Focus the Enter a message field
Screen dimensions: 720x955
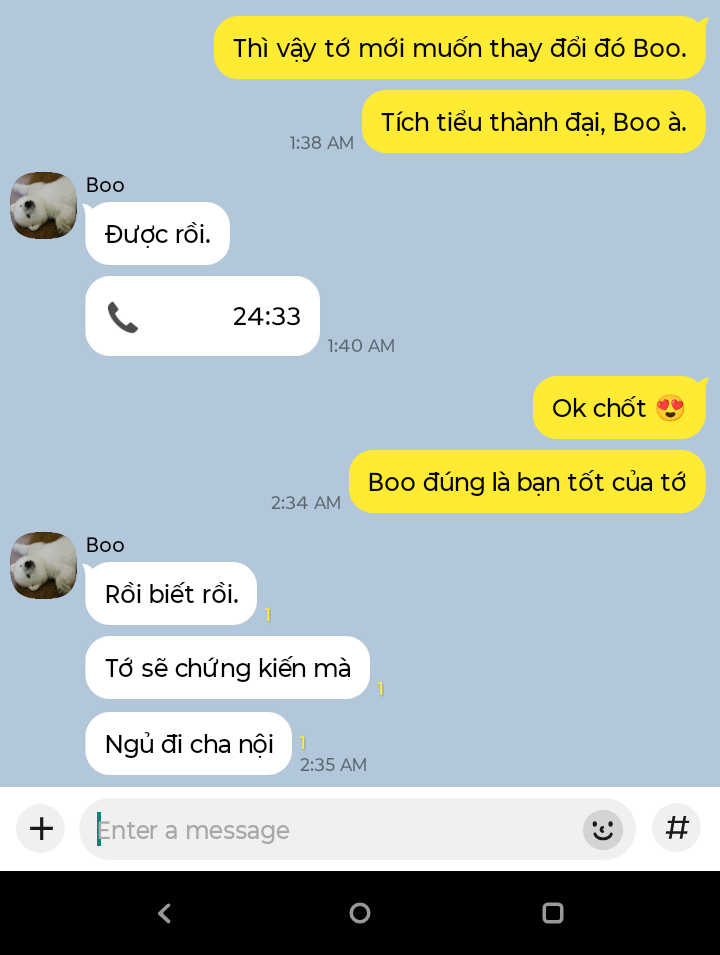[x=330, y=830]
